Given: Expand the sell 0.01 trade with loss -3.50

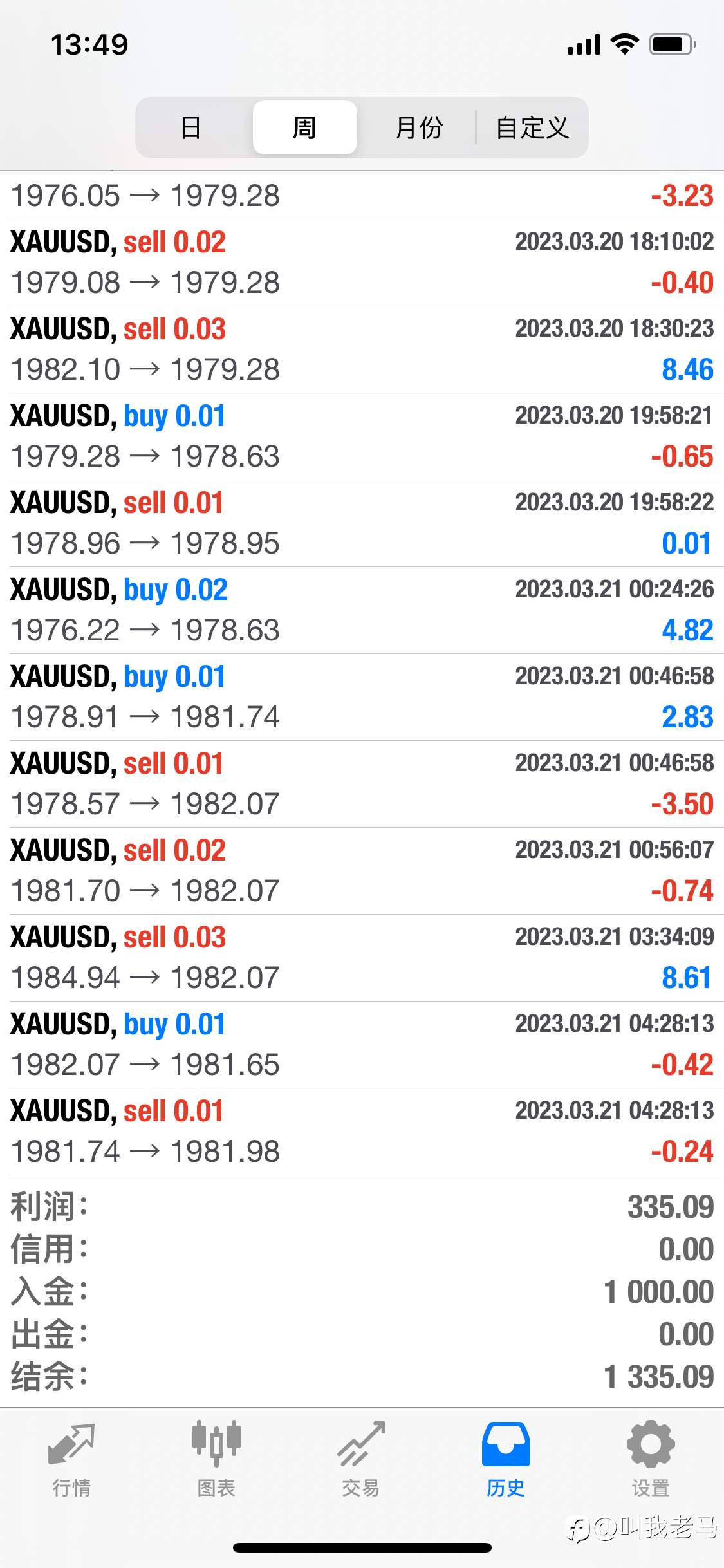Looking at the screenshot, I should tap(362, 784).
